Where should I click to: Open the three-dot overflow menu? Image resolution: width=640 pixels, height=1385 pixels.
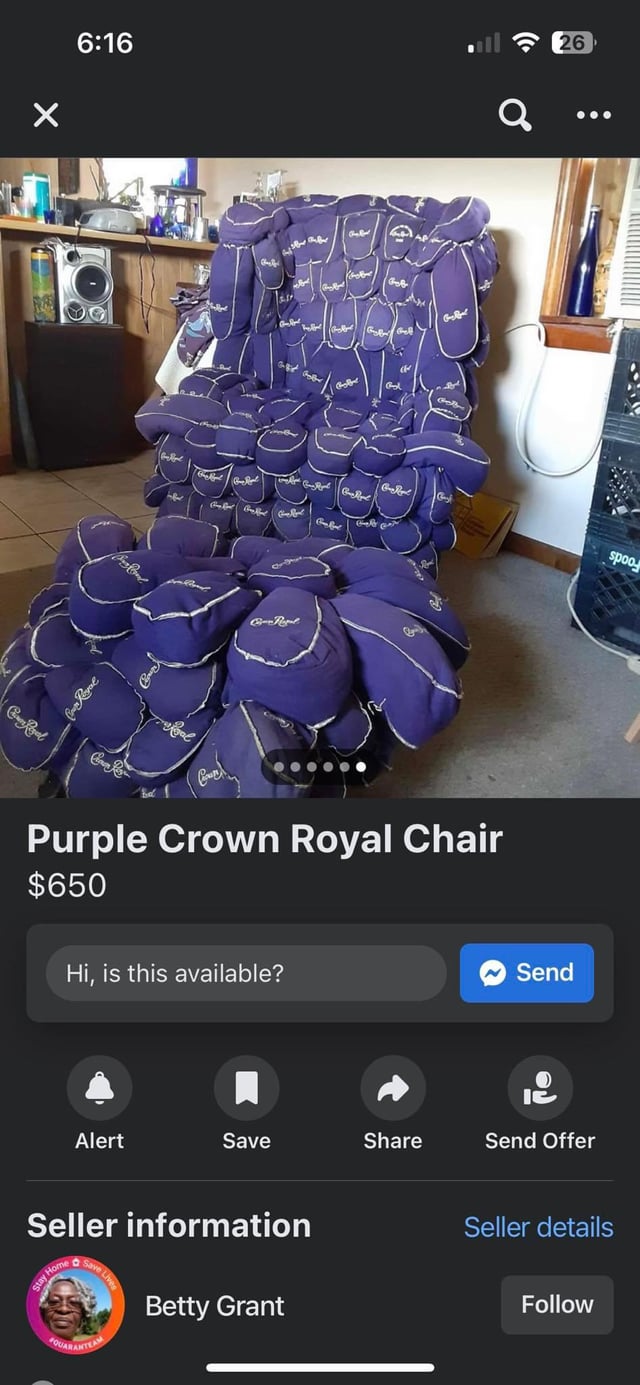tap(594, 116)
